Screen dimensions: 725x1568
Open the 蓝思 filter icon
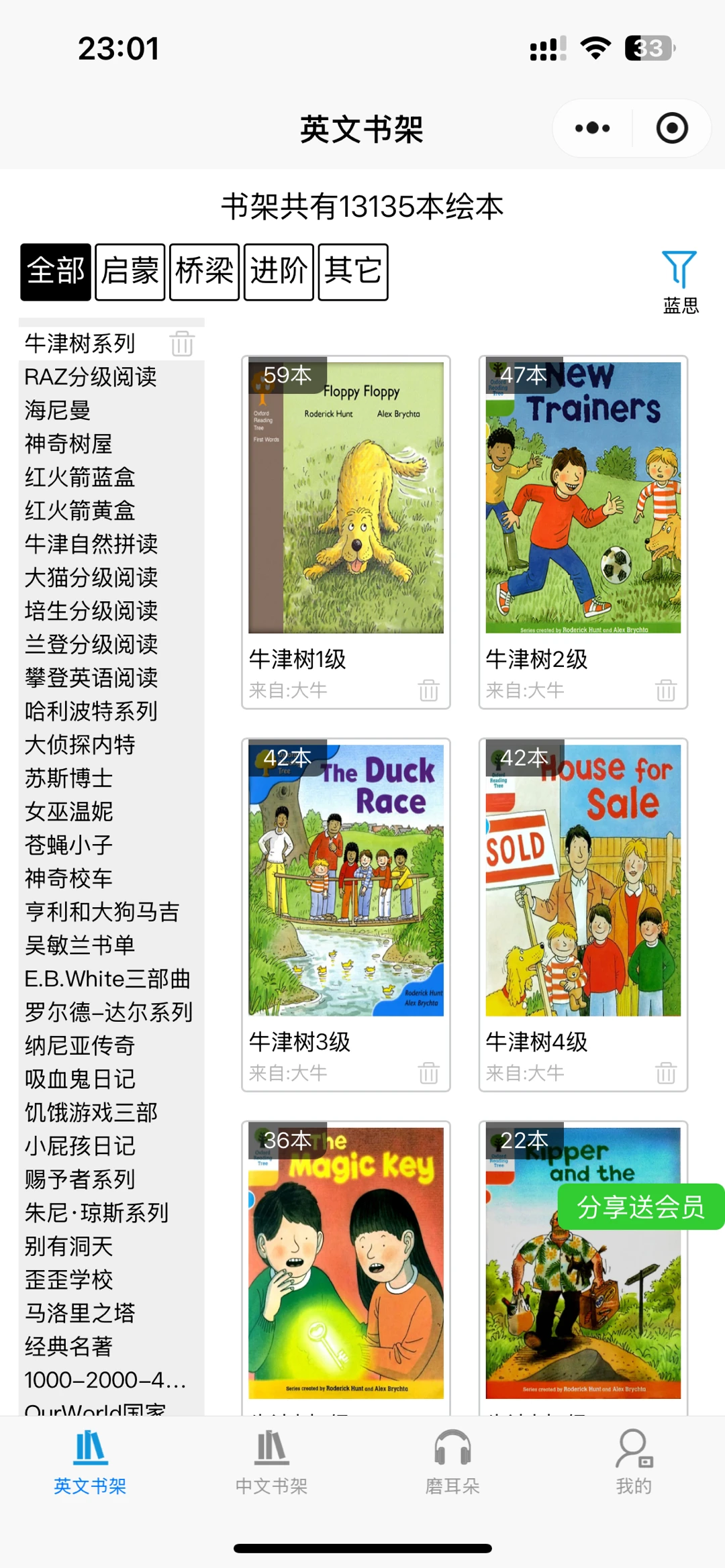679,282
